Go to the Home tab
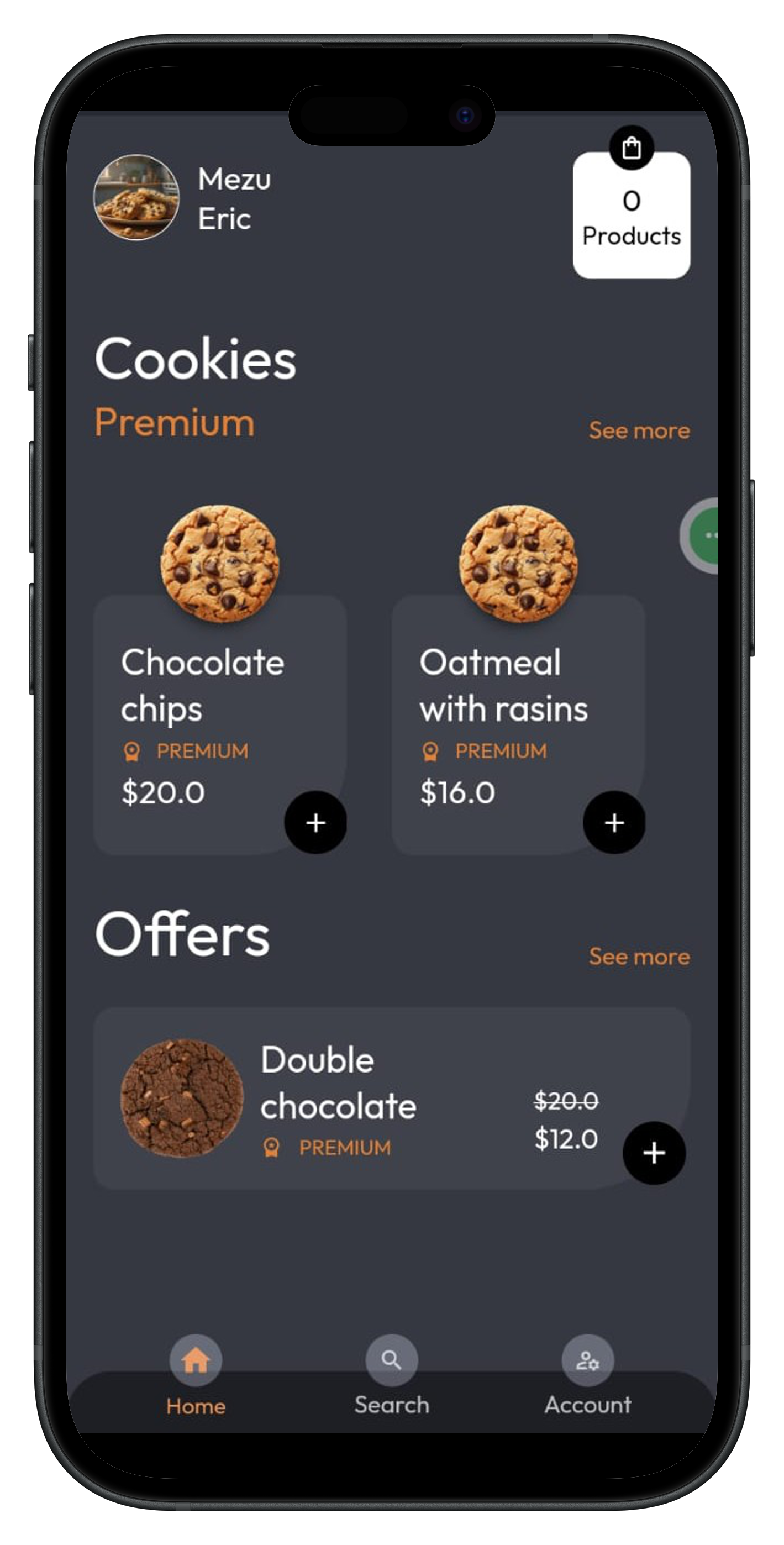Image resolution: width=784 pixels, height=1545 pixels. [x=196, y=1374]
